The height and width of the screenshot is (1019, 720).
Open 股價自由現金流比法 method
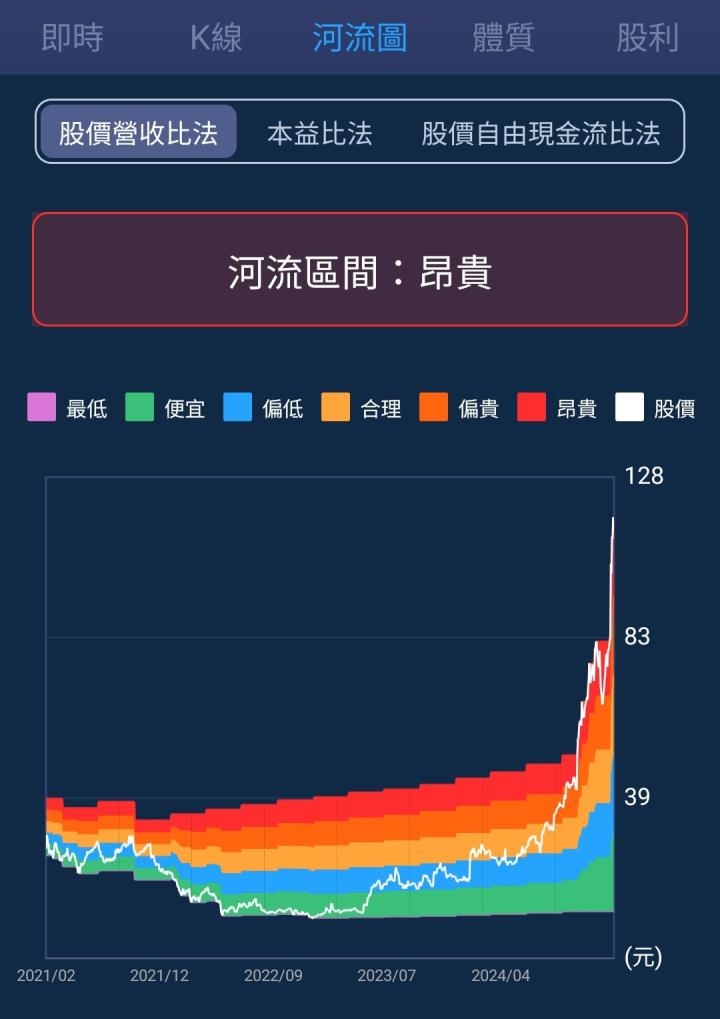pyautogui.click(x=540, y=132)
